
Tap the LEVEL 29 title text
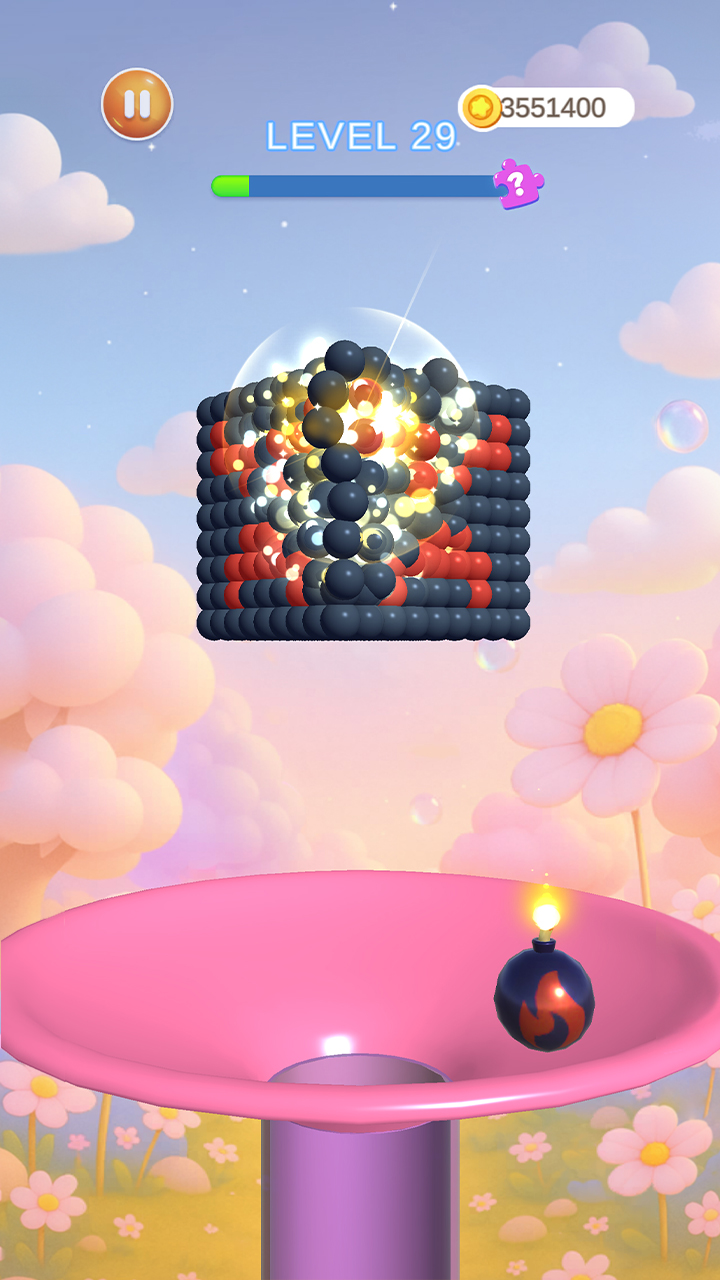click(360, 135)
